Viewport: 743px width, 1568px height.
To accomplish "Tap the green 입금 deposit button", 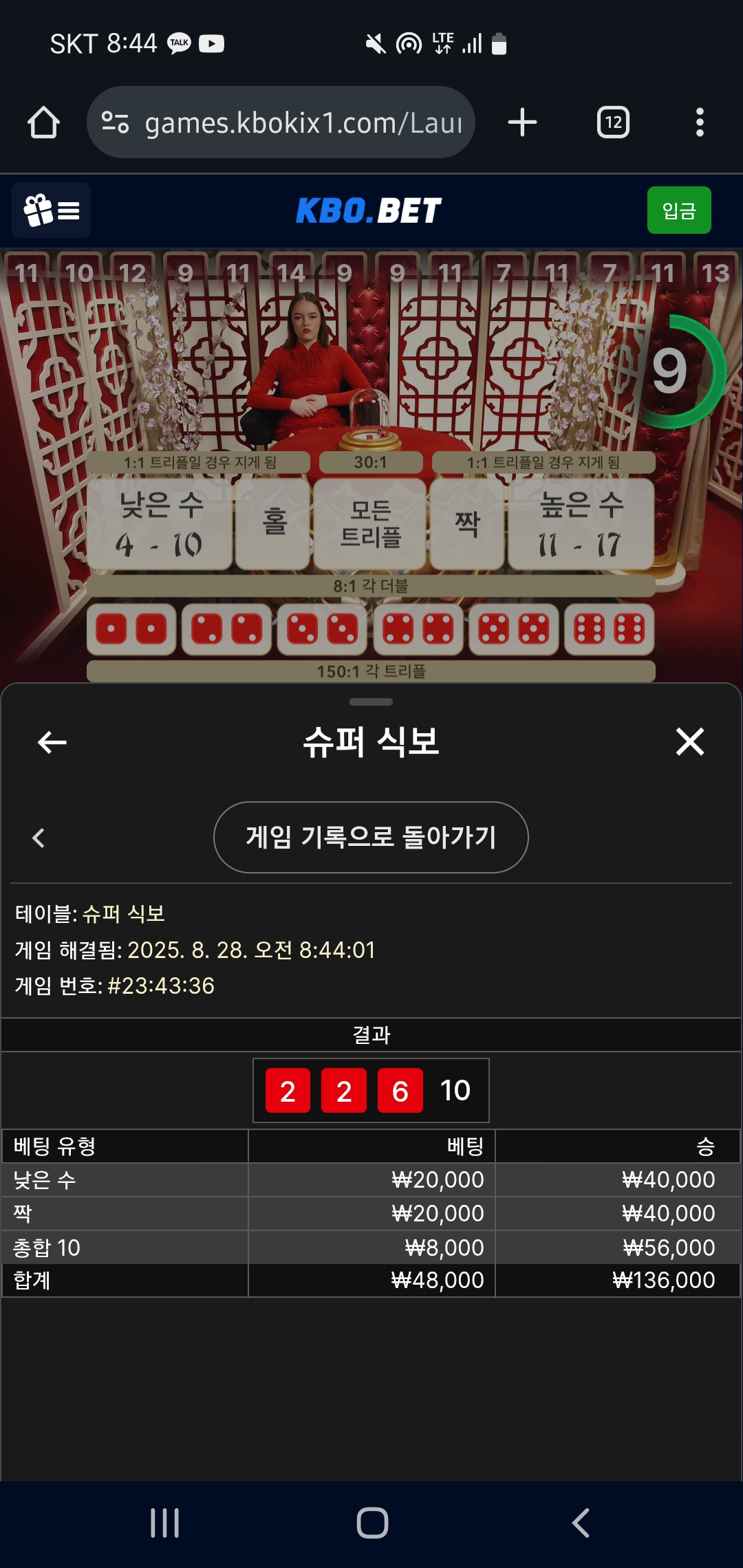I will pyautogui.click(x=678, y=210).
